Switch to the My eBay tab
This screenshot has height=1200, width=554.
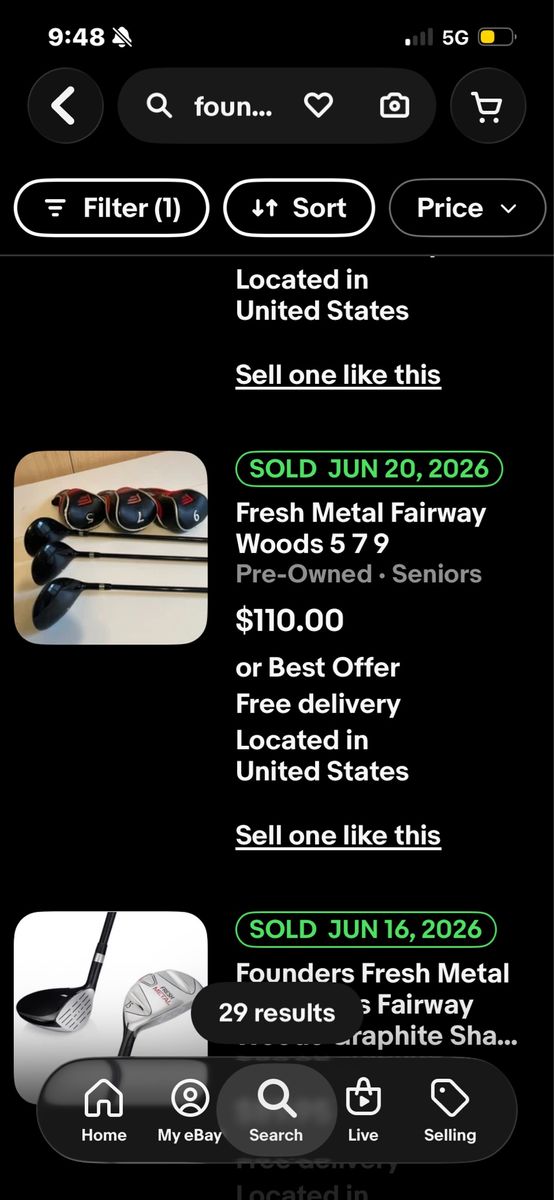[x=189, y=1111]
